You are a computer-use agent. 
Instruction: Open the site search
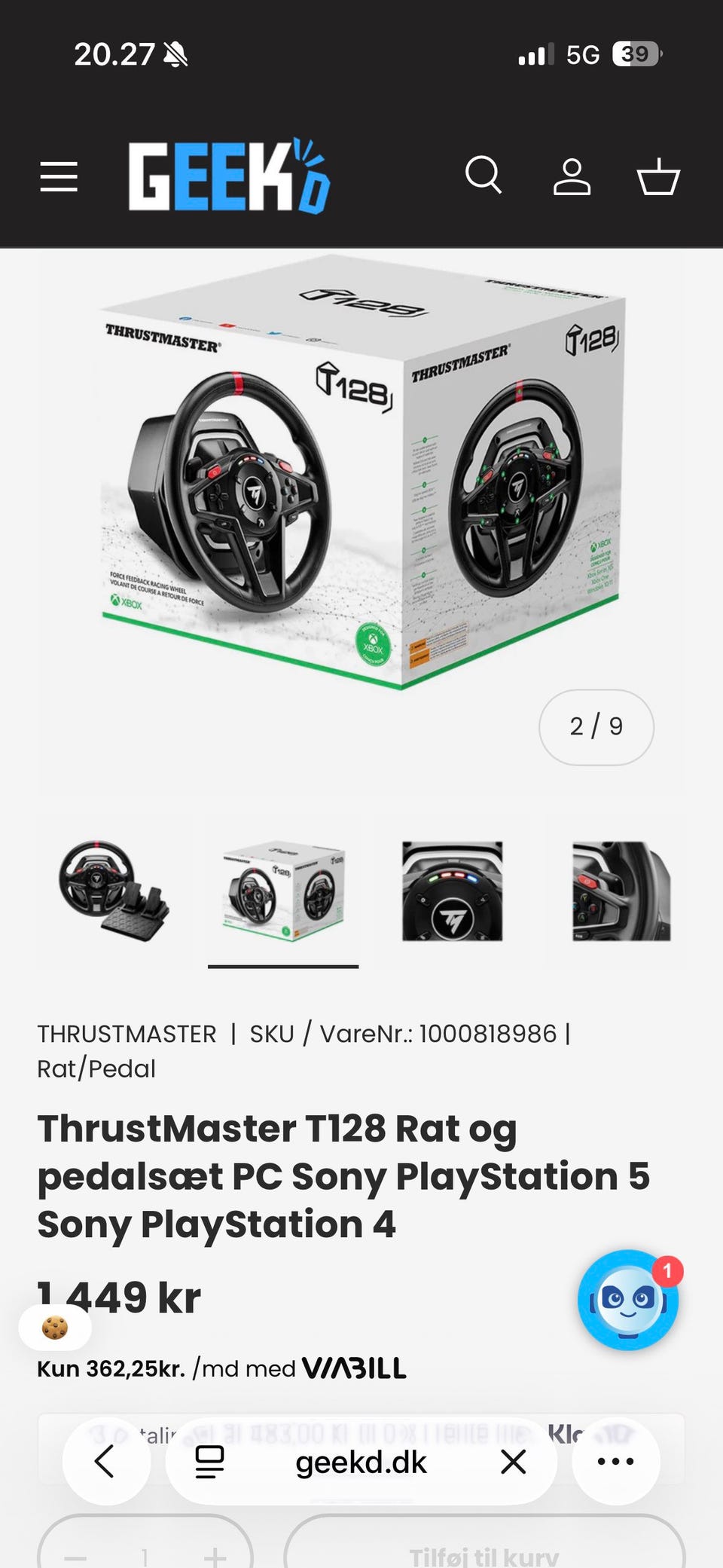coord(483,176)
